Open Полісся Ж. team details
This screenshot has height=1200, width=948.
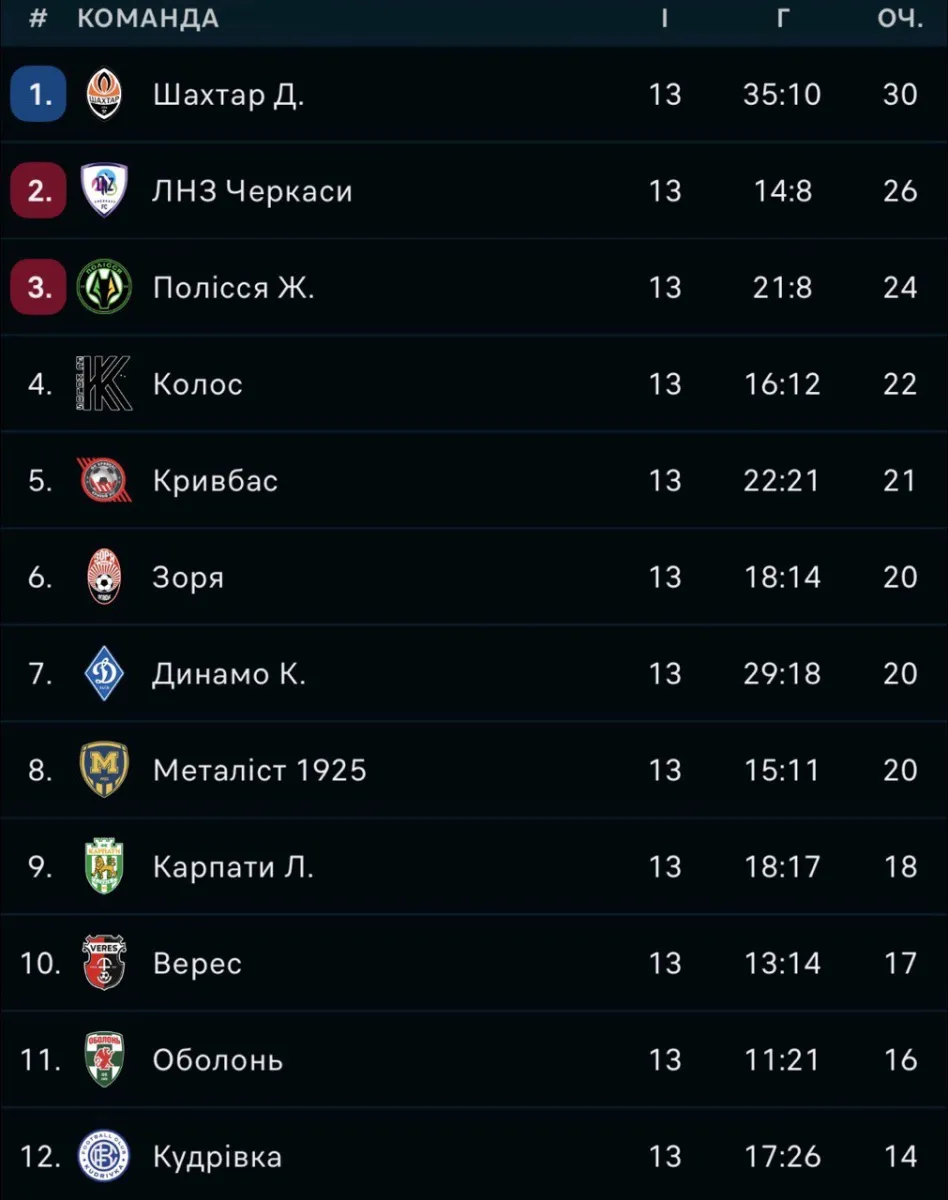coord(233,288)
